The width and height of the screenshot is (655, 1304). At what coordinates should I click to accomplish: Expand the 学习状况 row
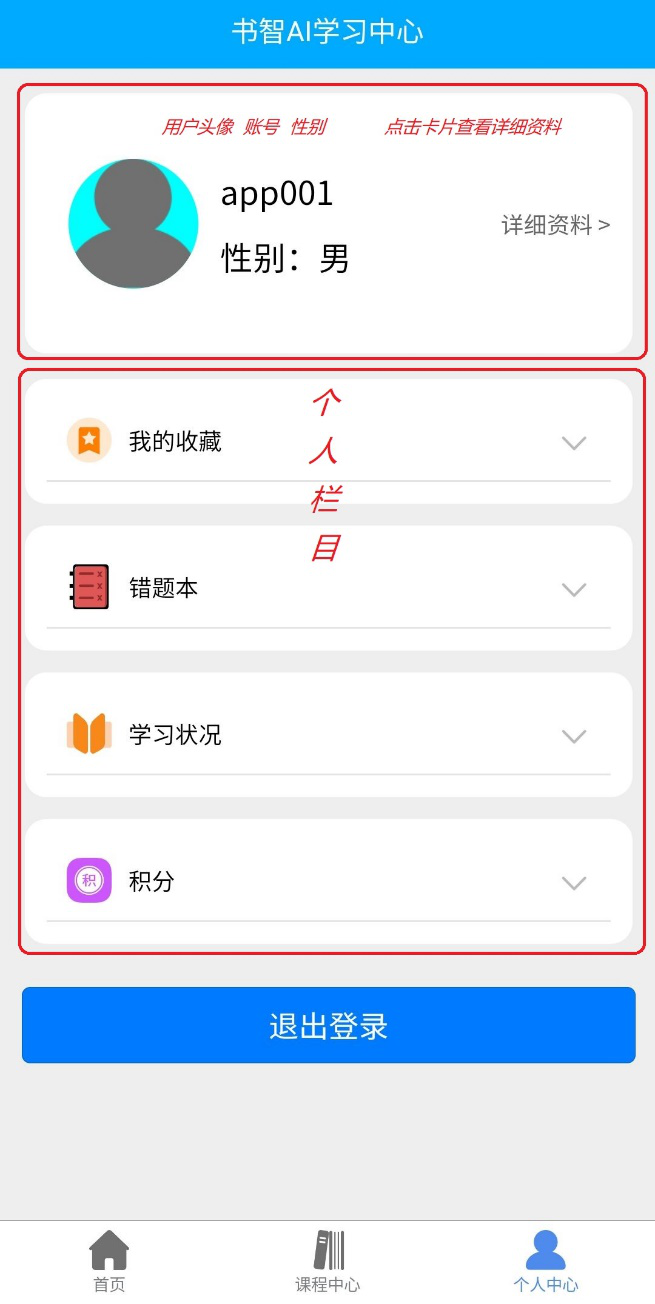pos(573,736)
